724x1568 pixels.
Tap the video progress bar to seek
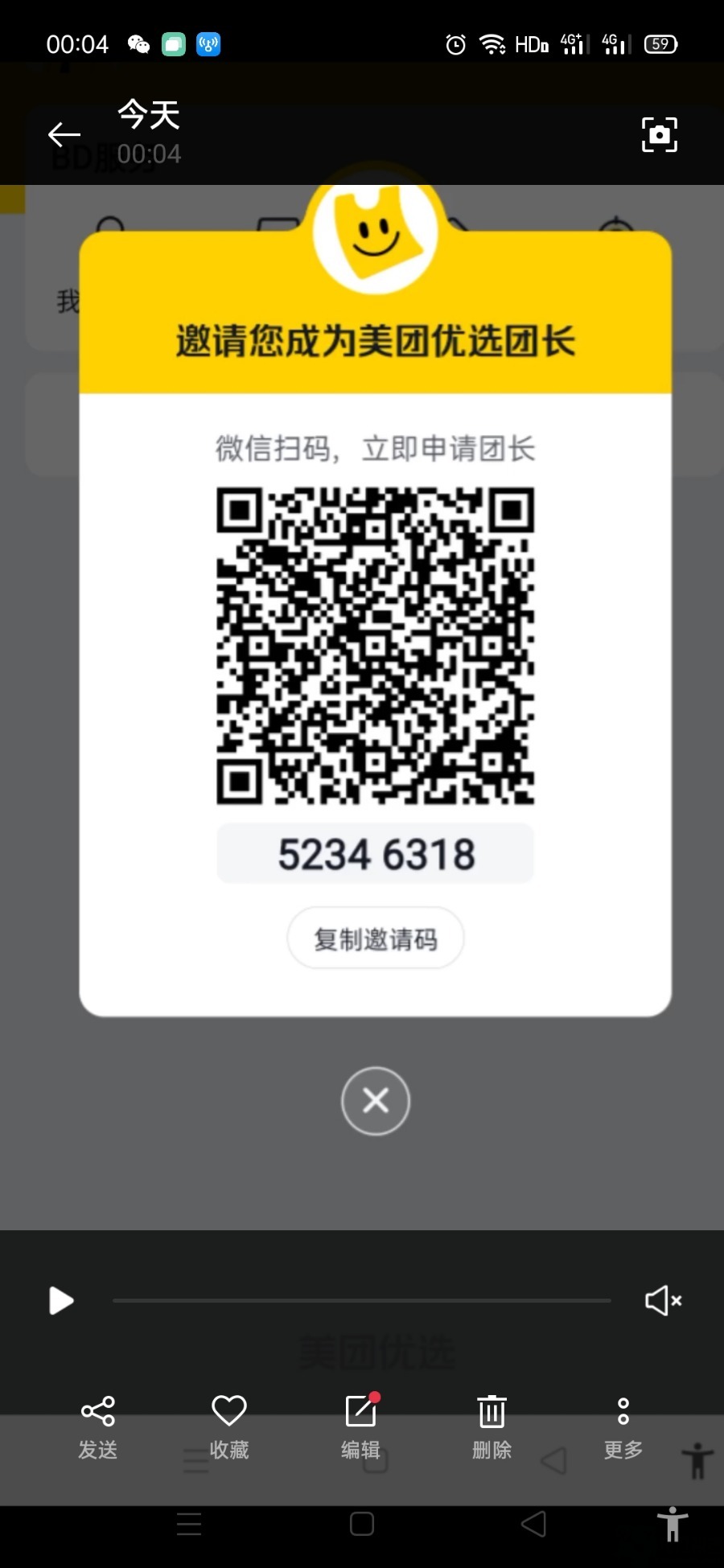point(362,1300)
